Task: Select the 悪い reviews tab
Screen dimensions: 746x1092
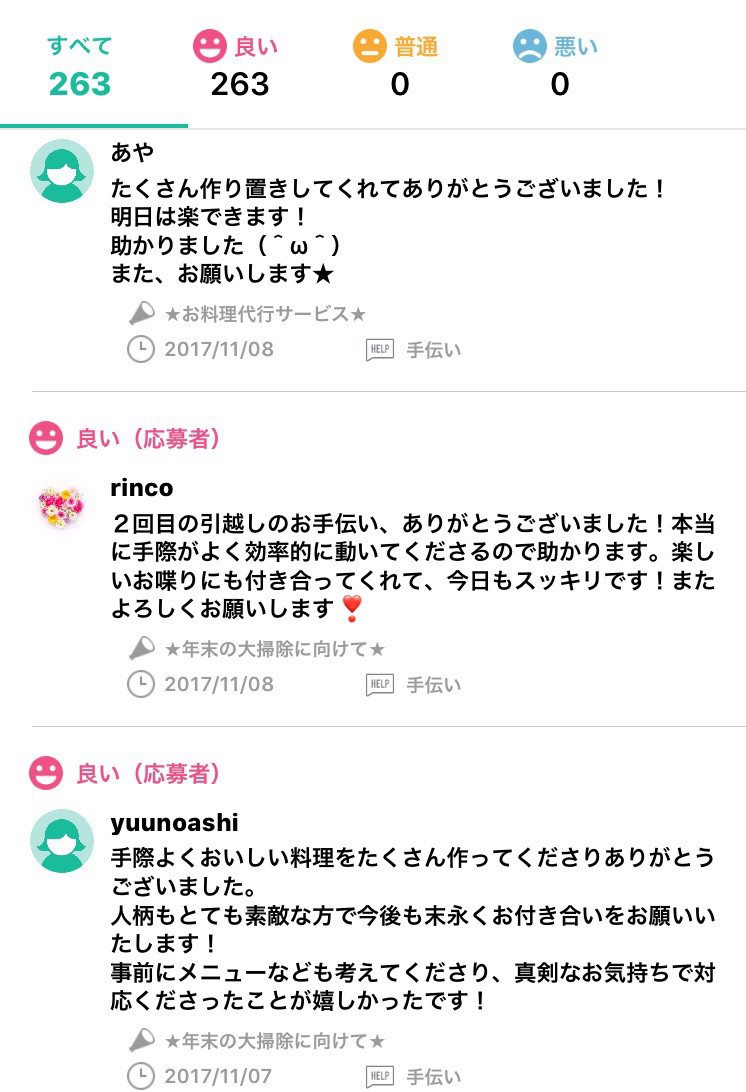Action: coord(559,65)
